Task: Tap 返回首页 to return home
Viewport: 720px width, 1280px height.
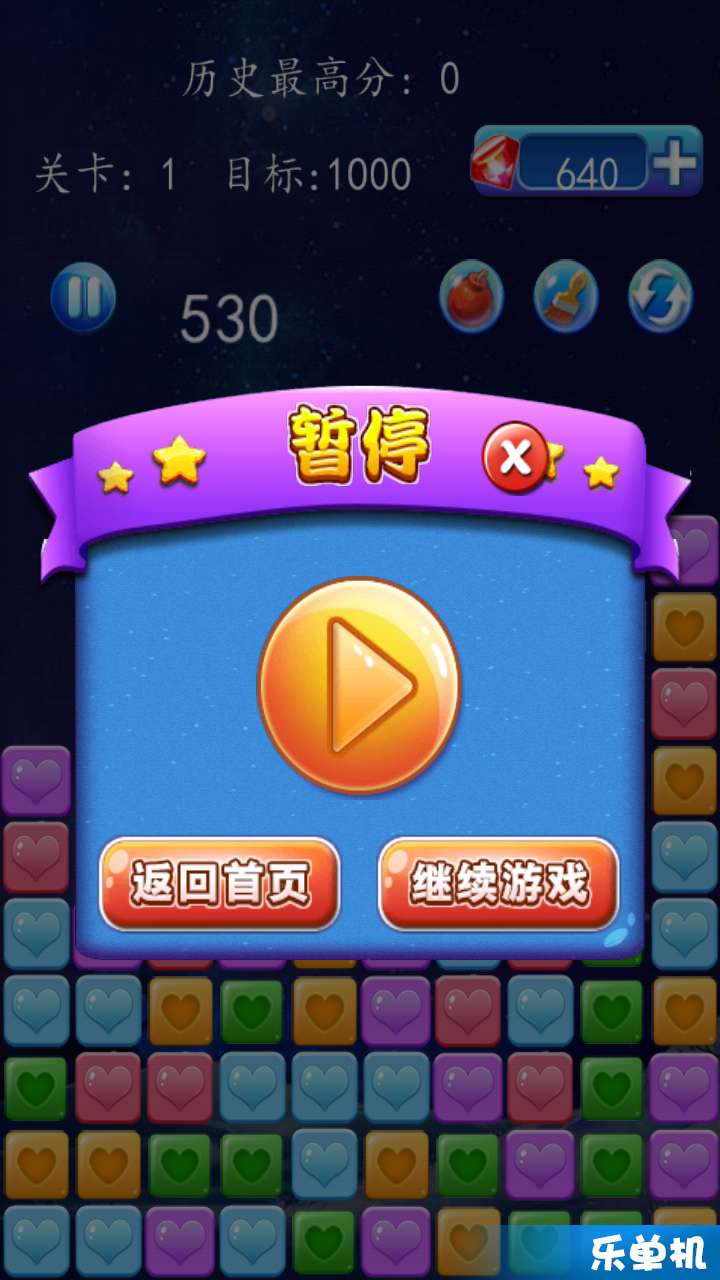Action: (x=220, y=884)
